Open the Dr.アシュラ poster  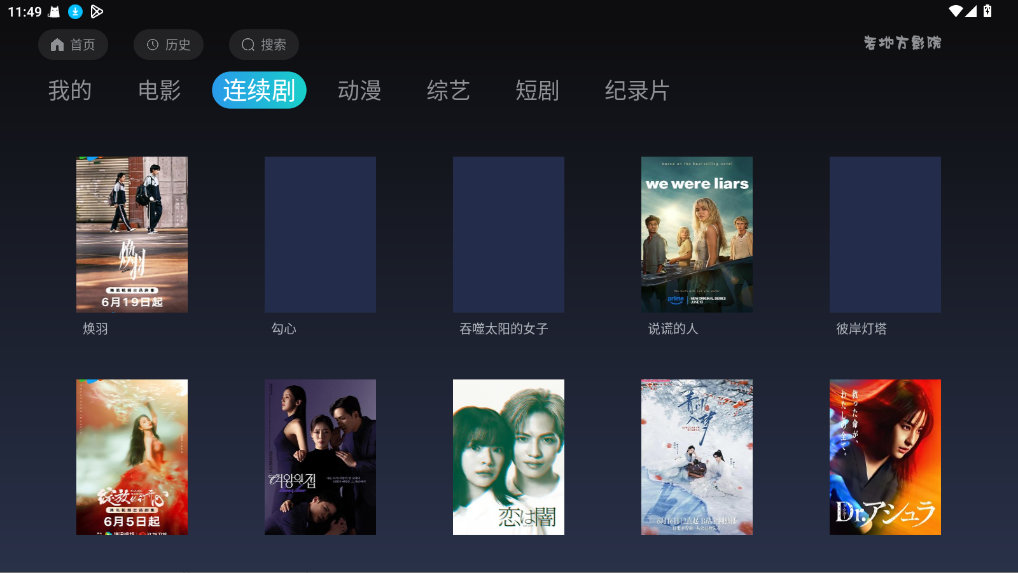885,457
